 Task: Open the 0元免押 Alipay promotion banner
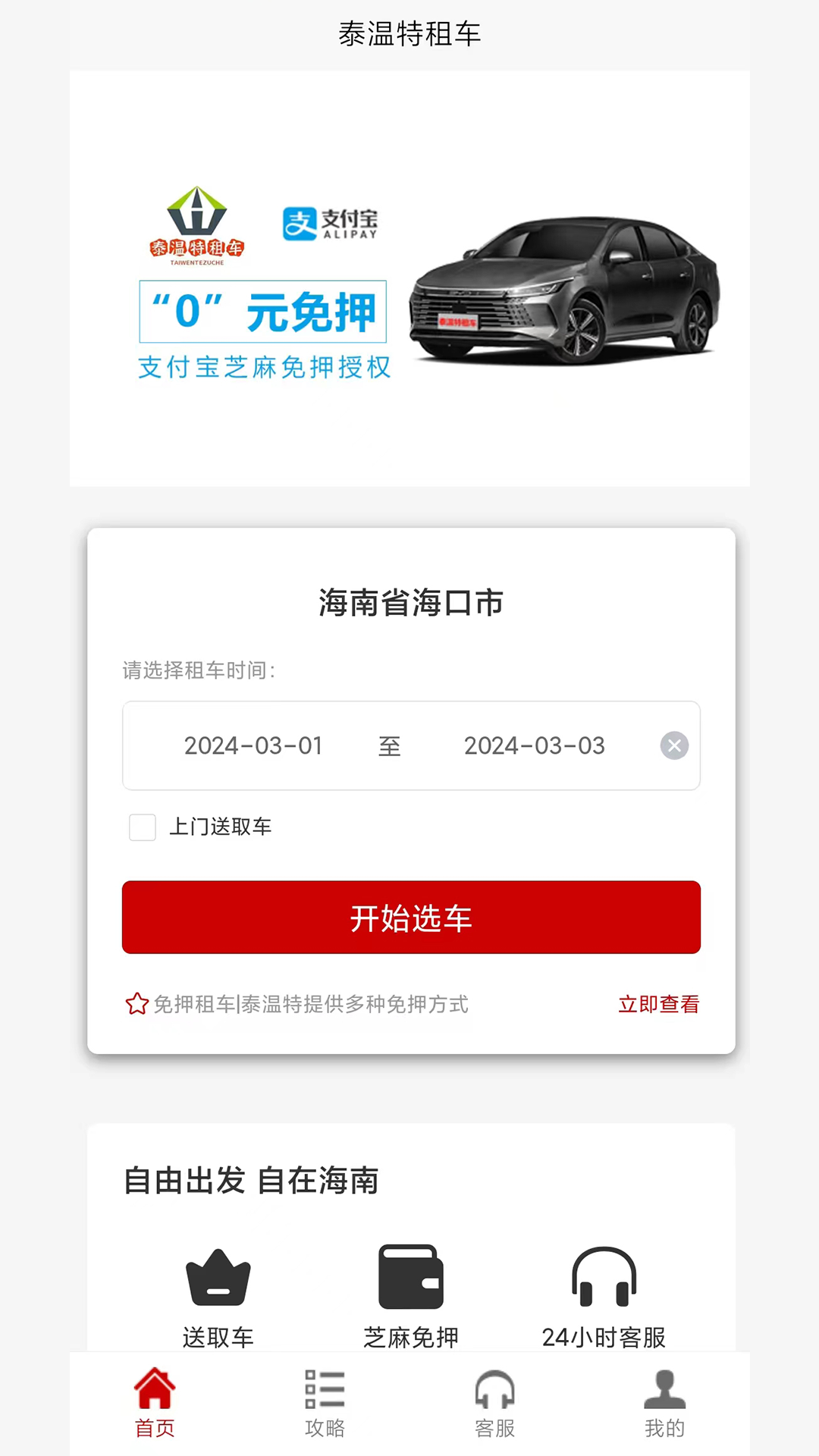[x=409, y=278]
